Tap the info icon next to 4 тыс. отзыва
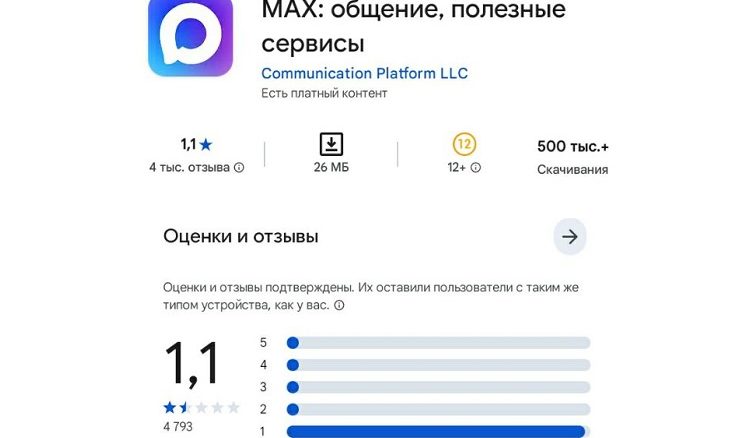 (x=239, y=168)
